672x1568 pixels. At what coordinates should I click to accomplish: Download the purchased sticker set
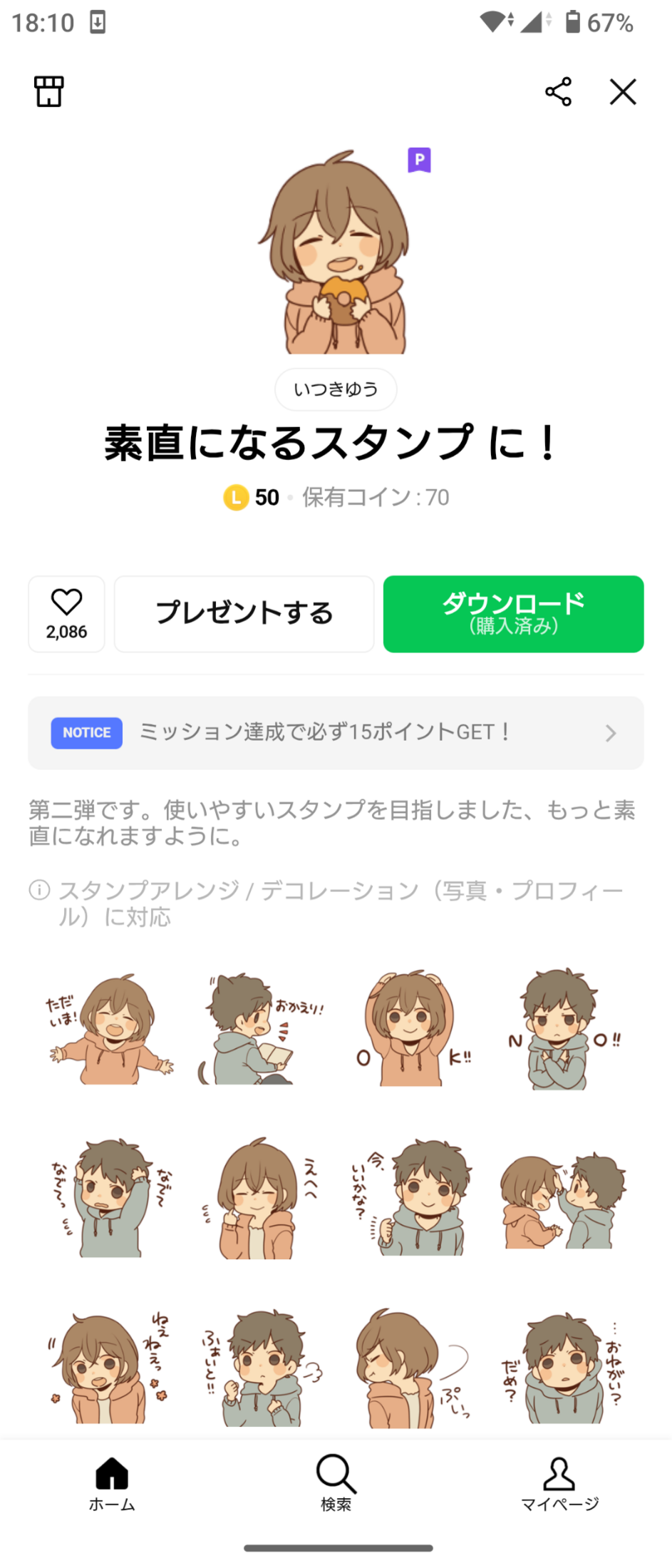point(513,613)
